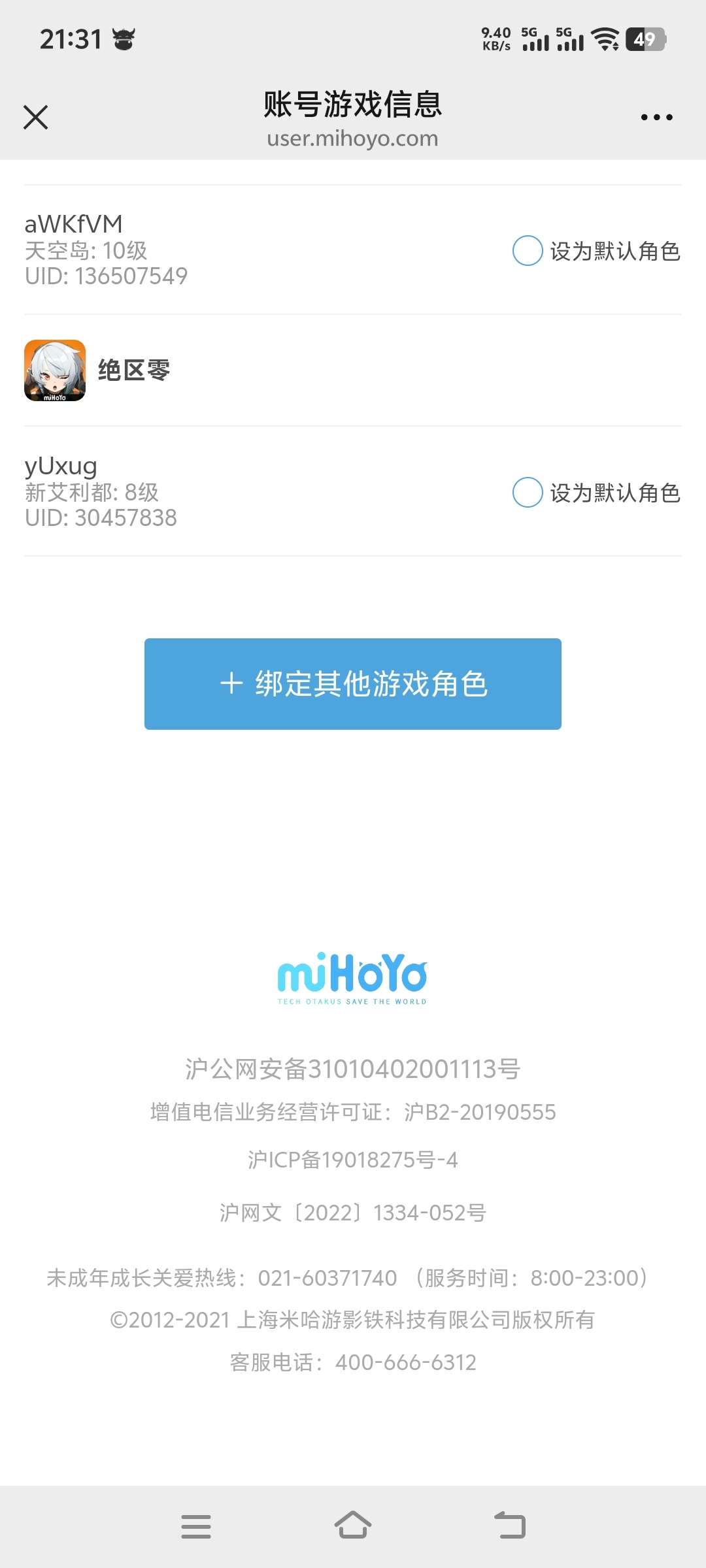Tap 绑定其他游戏角色 button
This screenshot has width=706, height=1568.
[x=353, y=684]
